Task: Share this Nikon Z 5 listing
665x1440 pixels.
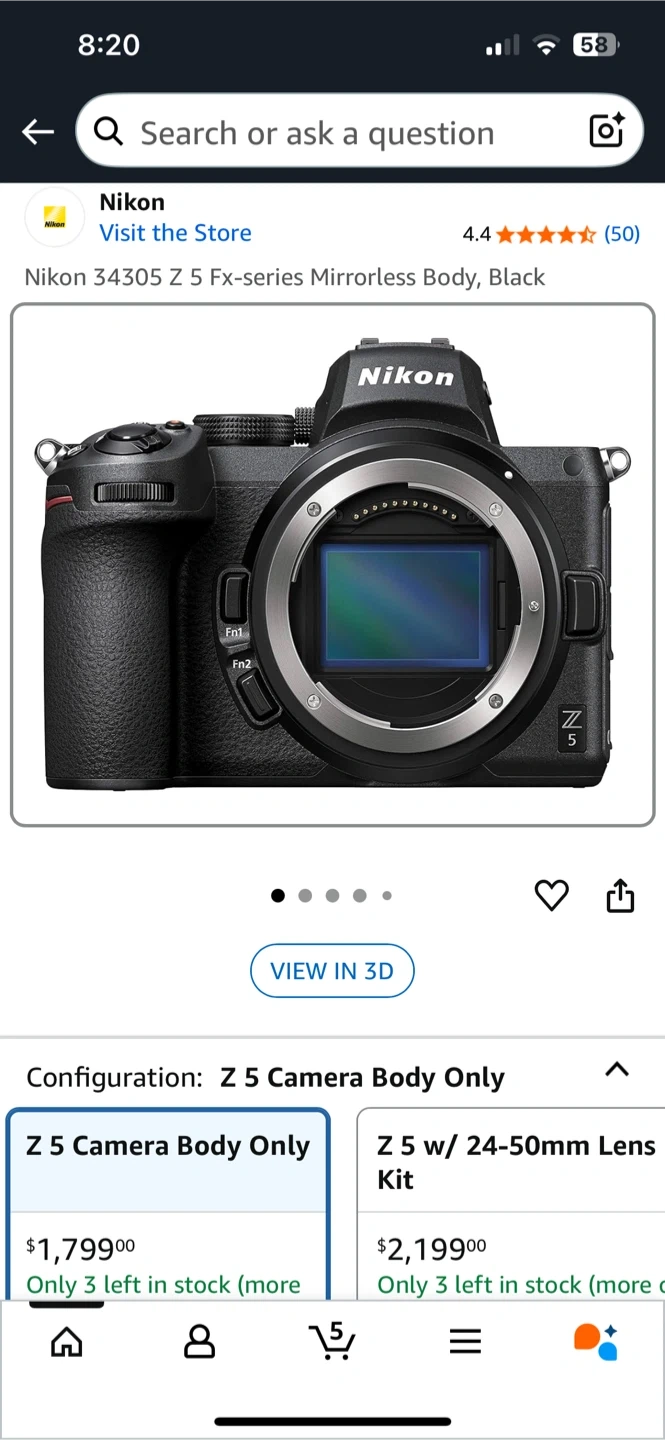Action: point(620,895)
